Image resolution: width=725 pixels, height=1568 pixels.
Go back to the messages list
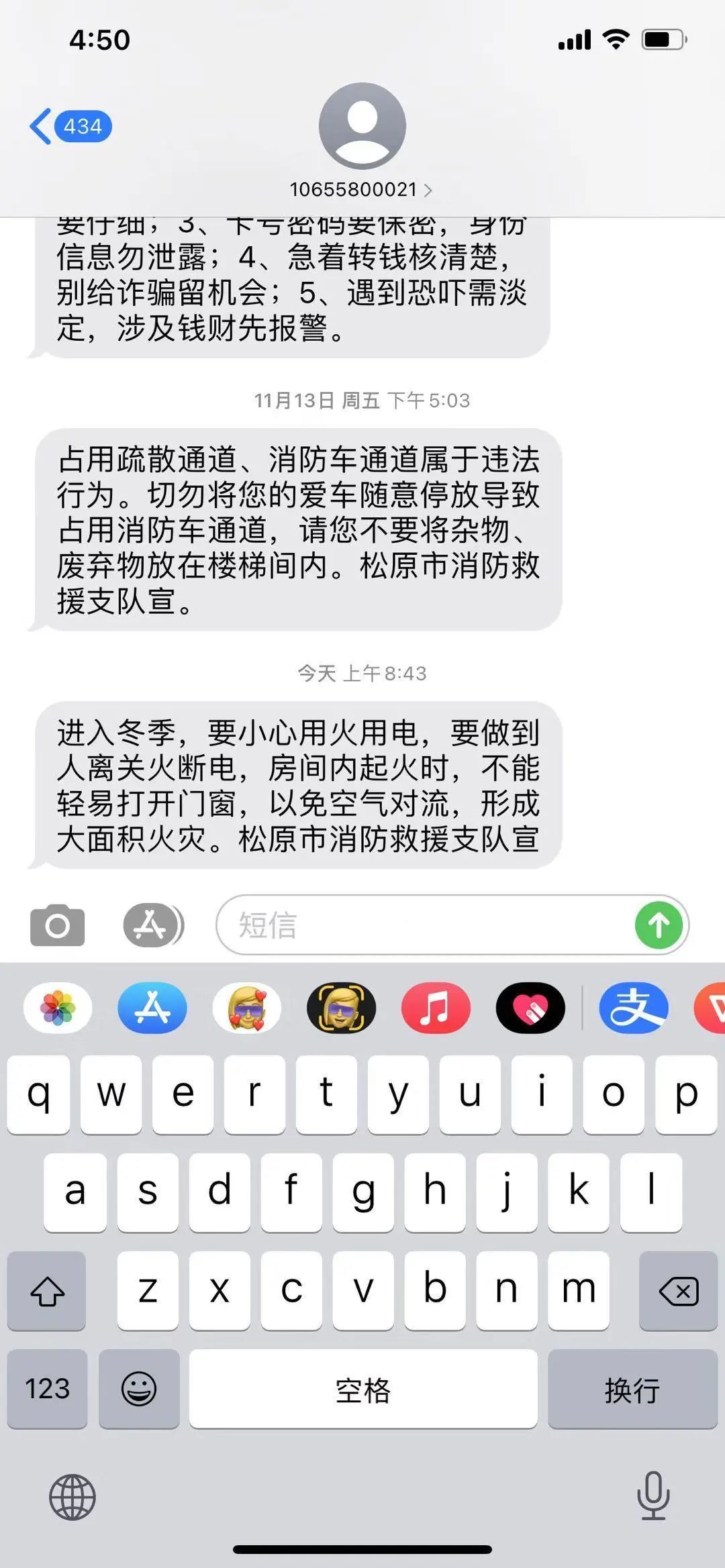click(70, 126)
